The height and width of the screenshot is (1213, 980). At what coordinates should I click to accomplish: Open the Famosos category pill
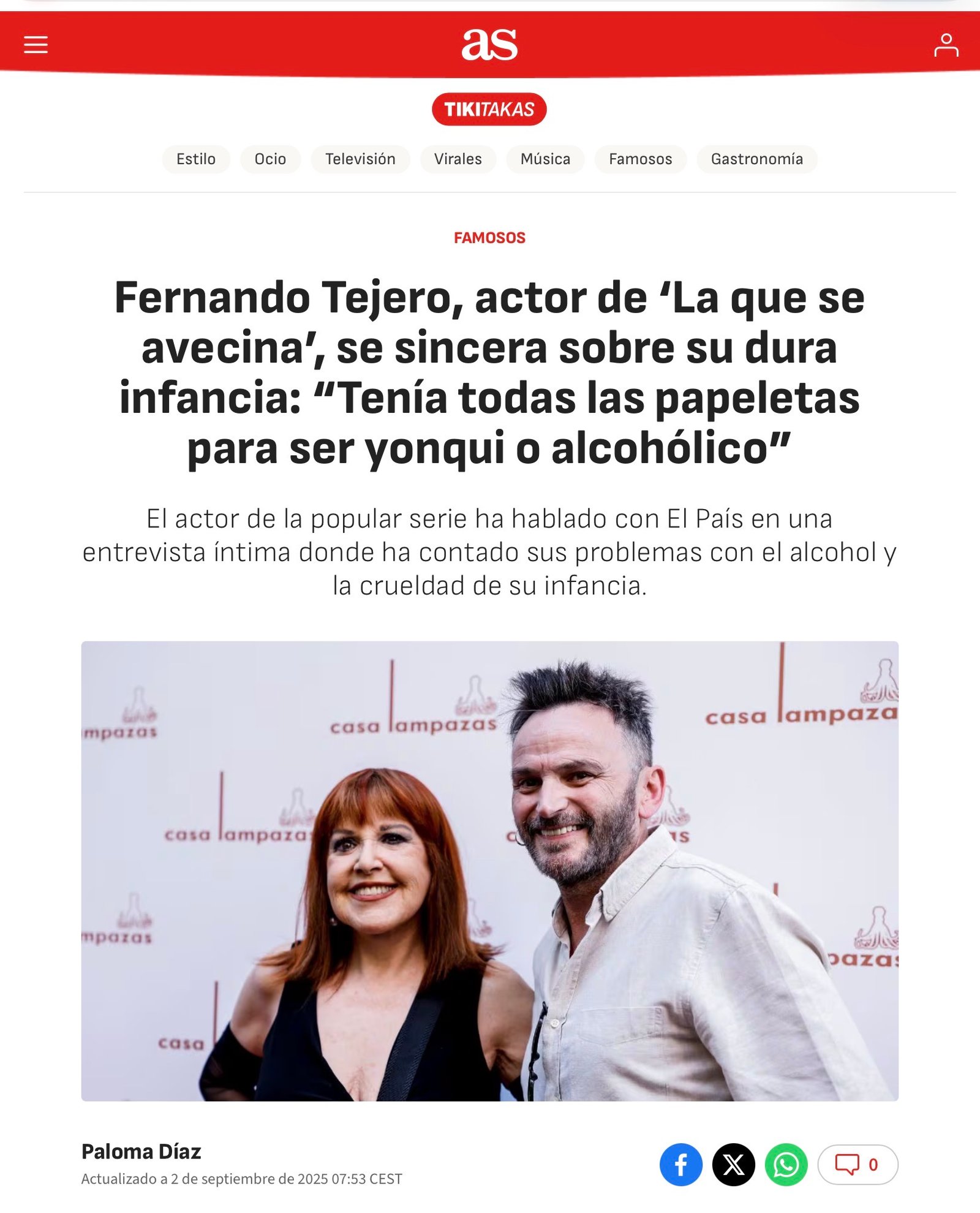[x=640, y=159]
